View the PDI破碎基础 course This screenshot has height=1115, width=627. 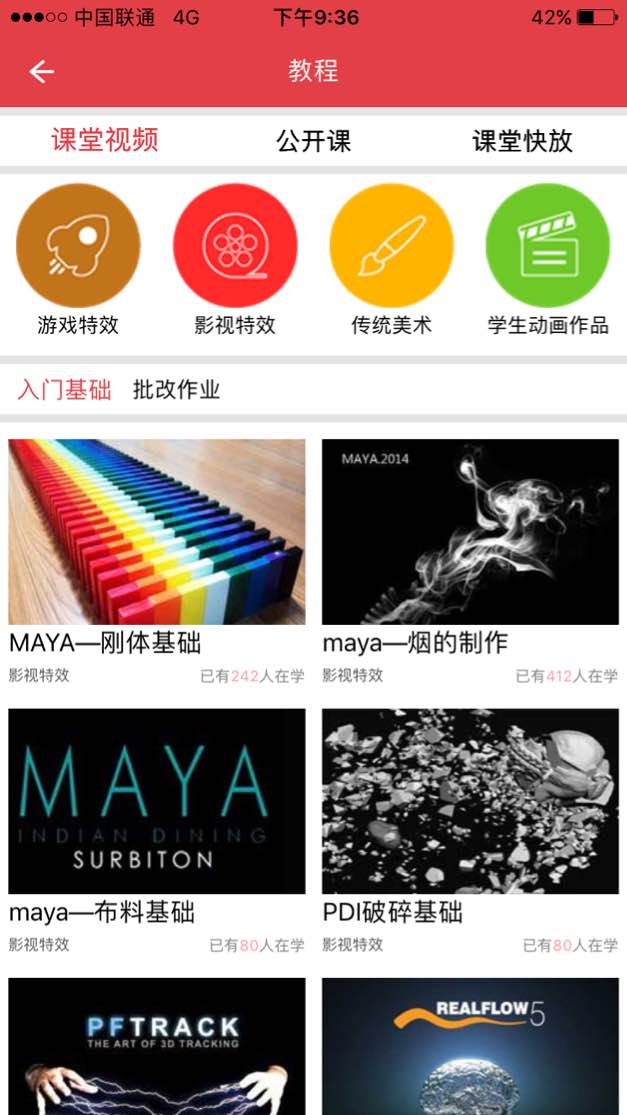coord(470,801)
